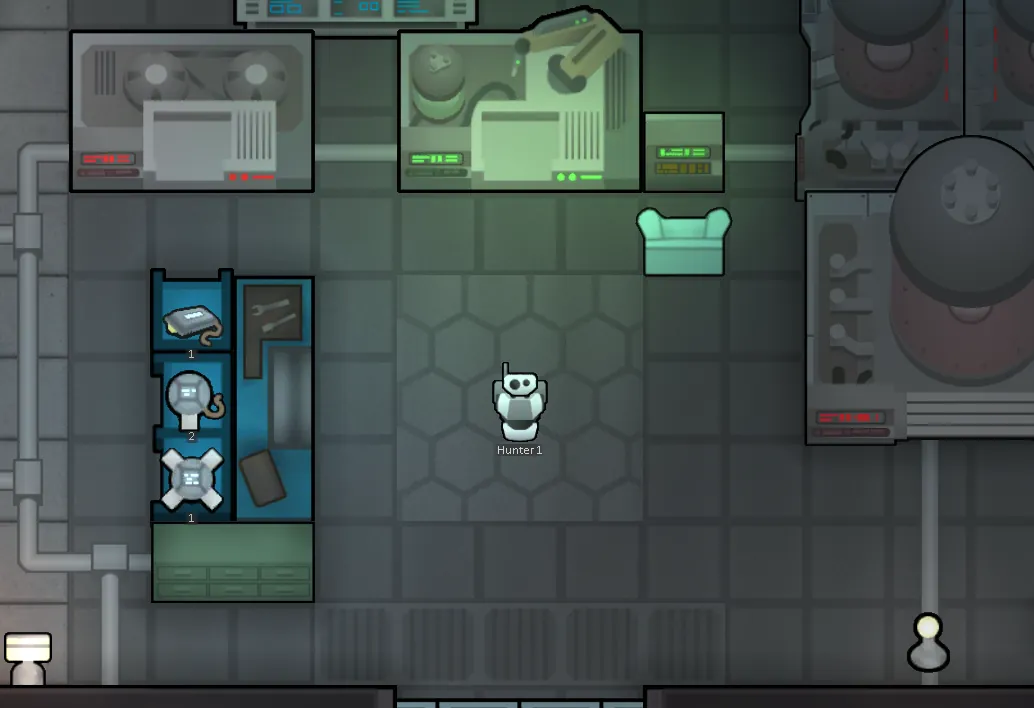The height and width of the screenshot is (708, 1034).
Task: Select the teal armchair
Action: [x=684, y=241]
